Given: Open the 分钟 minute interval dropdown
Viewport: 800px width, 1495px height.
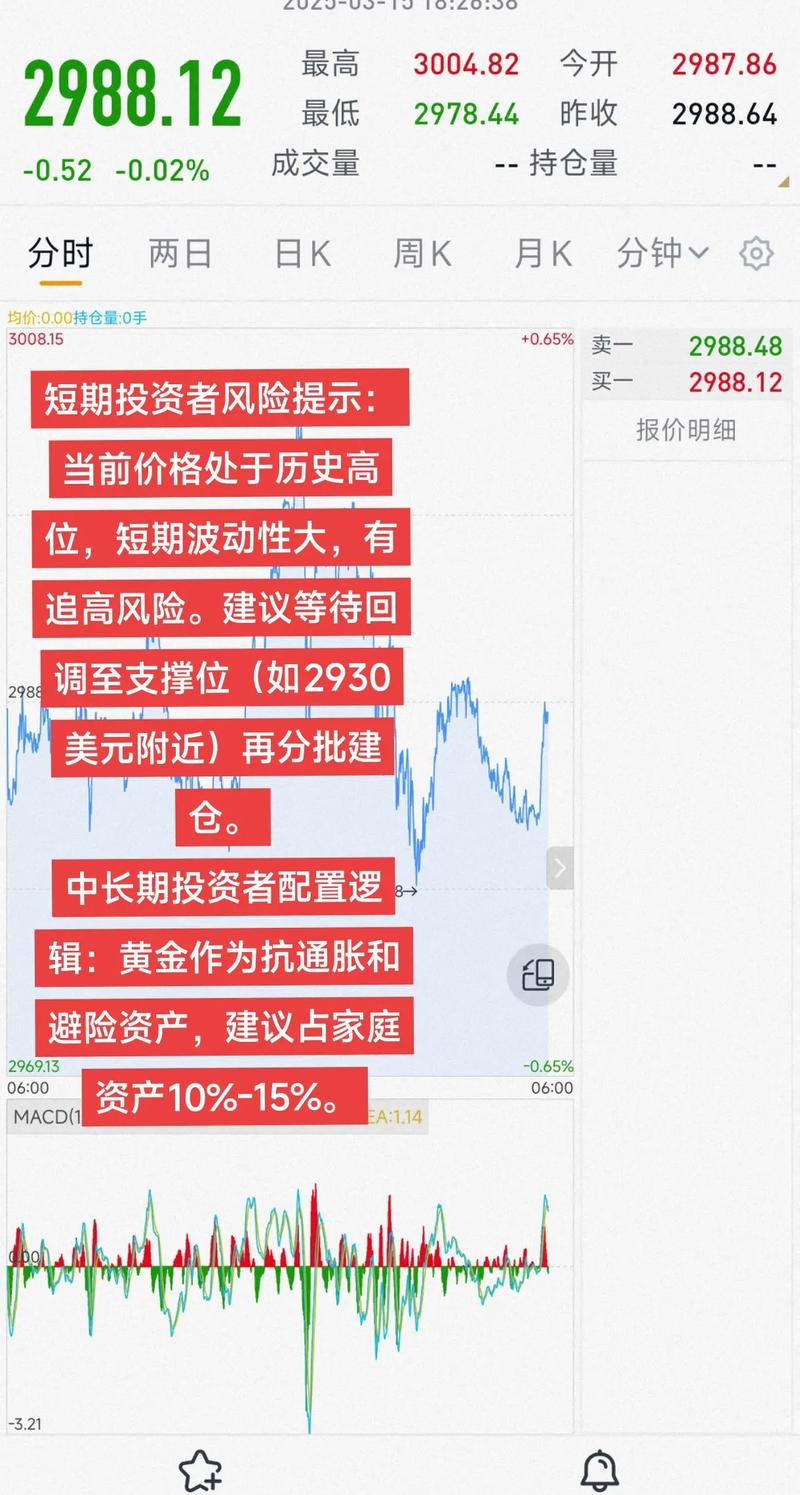Looking at the screenshot, I should click(661, 253).
